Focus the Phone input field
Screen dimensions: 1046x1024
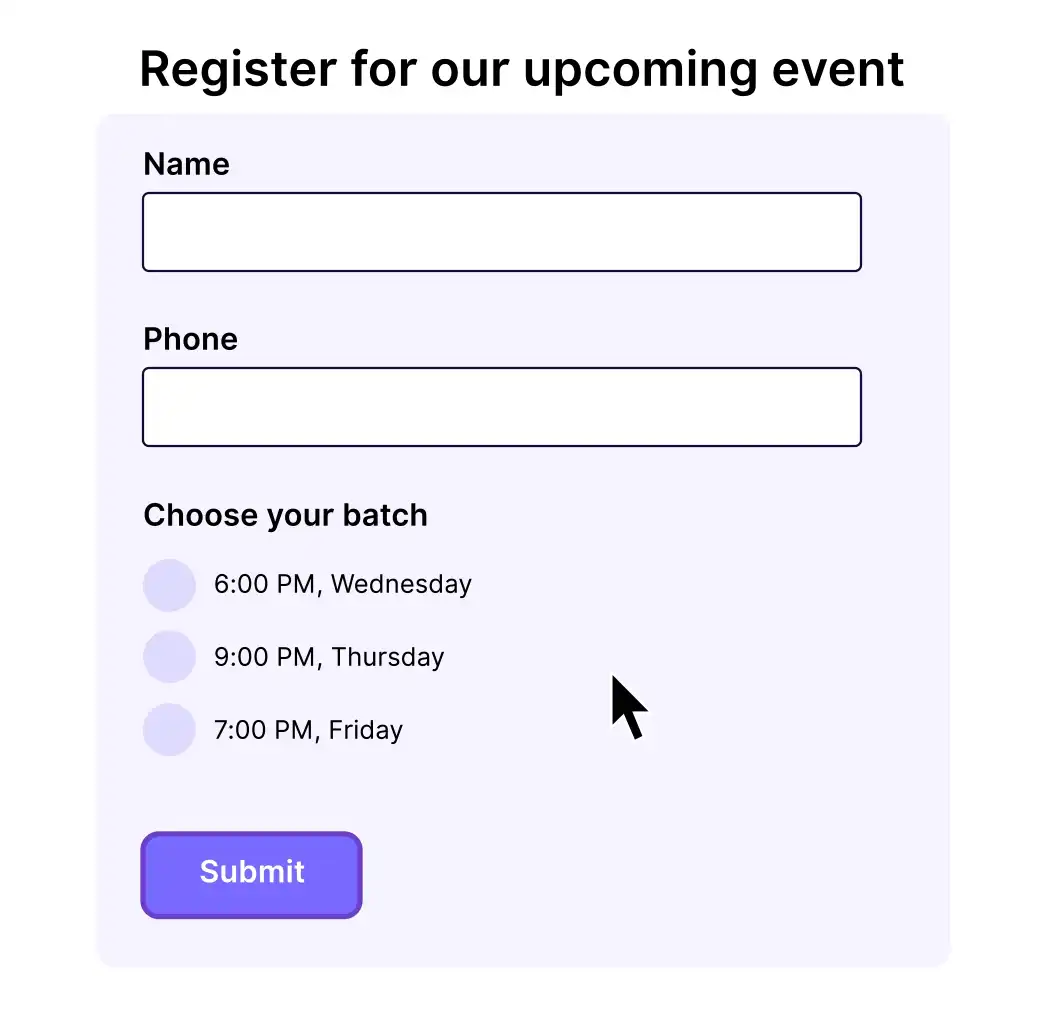point(502,407)
